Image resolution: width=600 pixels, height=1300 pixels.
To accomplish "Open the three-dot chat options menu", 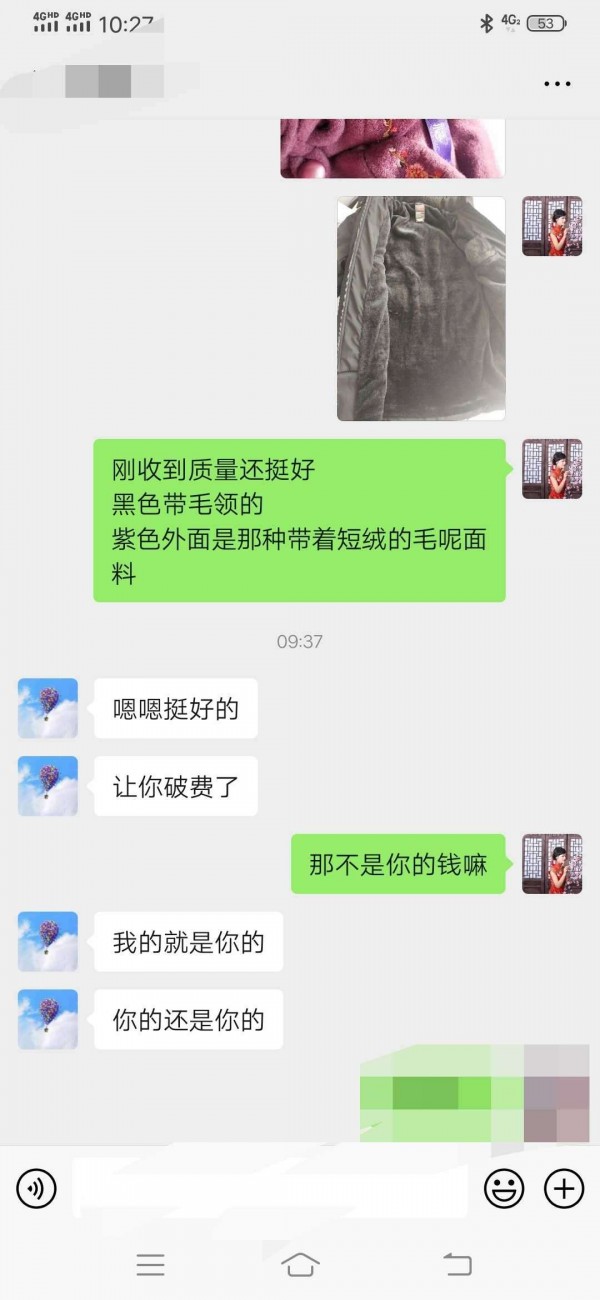I will [557, 84].
